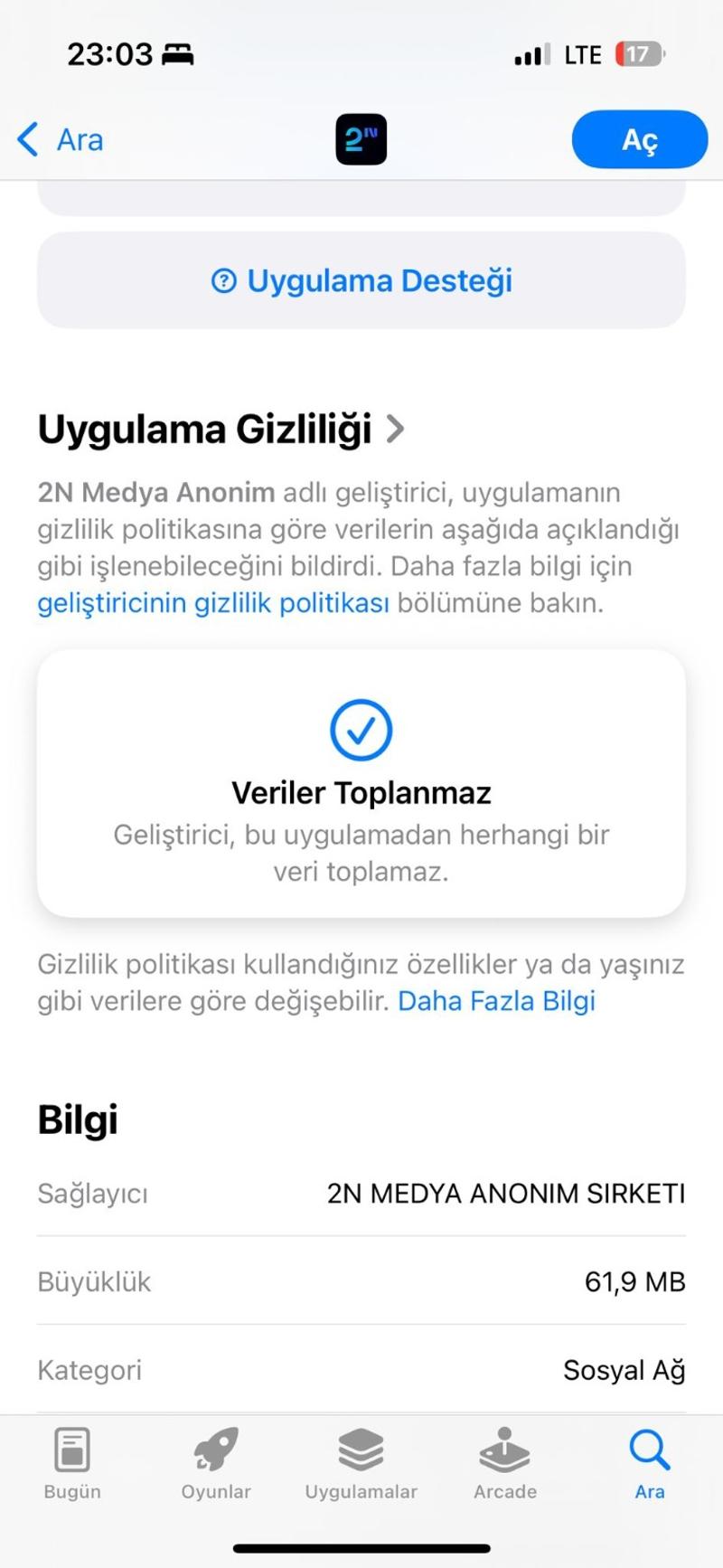Image resolution: width=723 pixels, height=1568 pixels.
Task: Tap the Daha Fazla Bilgi link
Action: [496, 1001]
